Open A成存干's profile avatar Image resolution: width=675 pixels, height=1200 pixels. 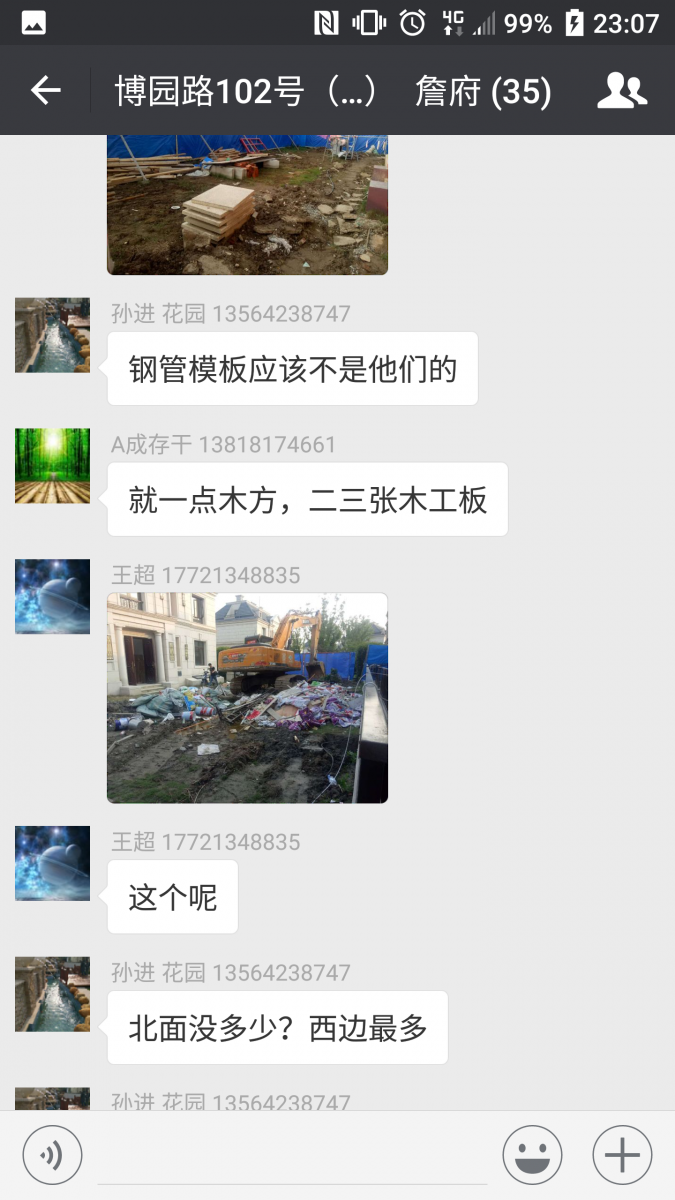pyautogui.click(x=52, y=466)
